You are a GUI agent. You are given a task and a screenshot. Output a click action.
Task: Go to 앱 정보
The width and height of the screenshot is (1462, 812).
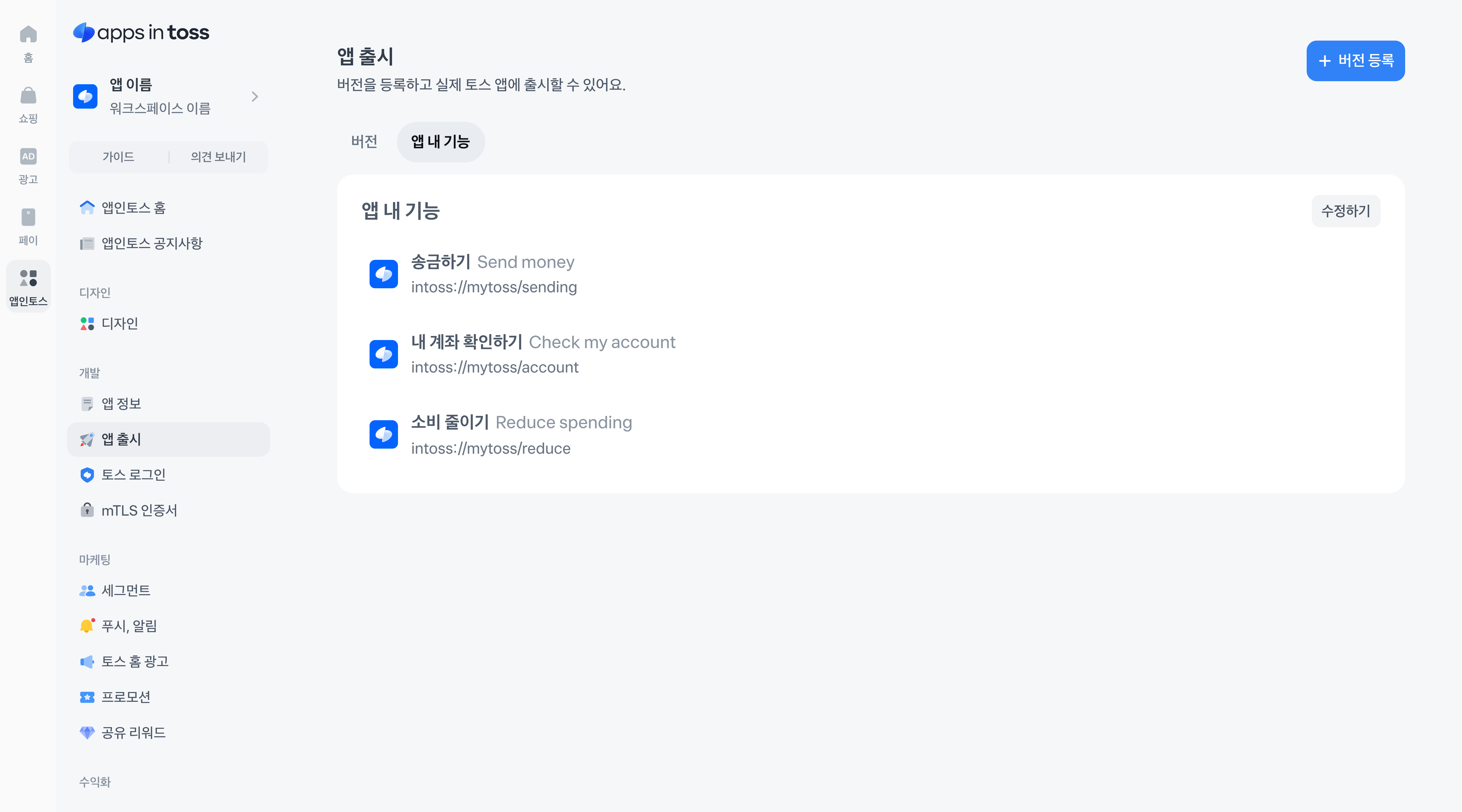coord(121,403)
